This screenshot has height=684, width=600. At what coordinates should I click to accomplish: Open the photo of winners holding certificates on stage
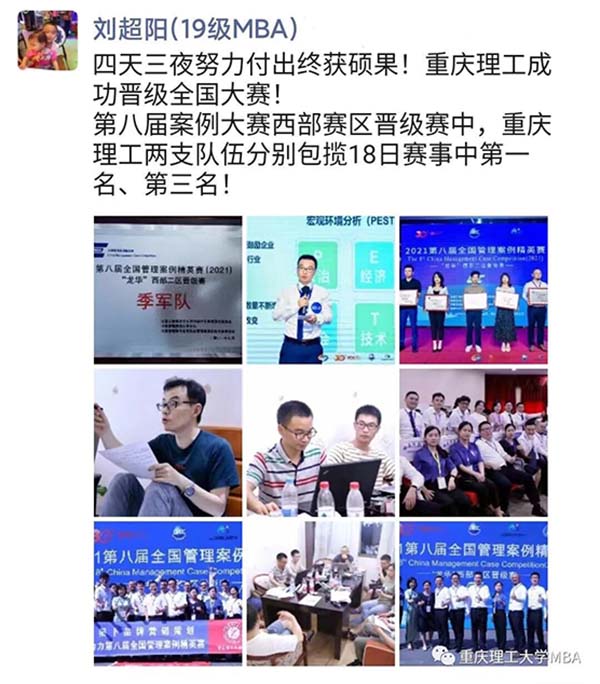pyautogui.click(x=473, y=289)
